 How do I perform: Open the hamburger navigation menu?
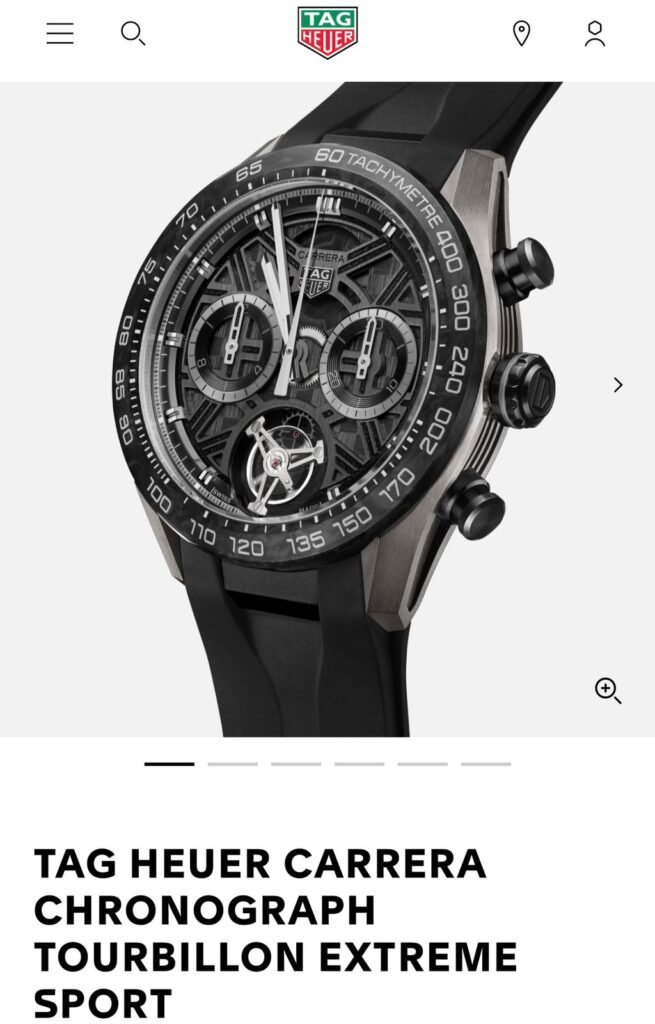60,33
